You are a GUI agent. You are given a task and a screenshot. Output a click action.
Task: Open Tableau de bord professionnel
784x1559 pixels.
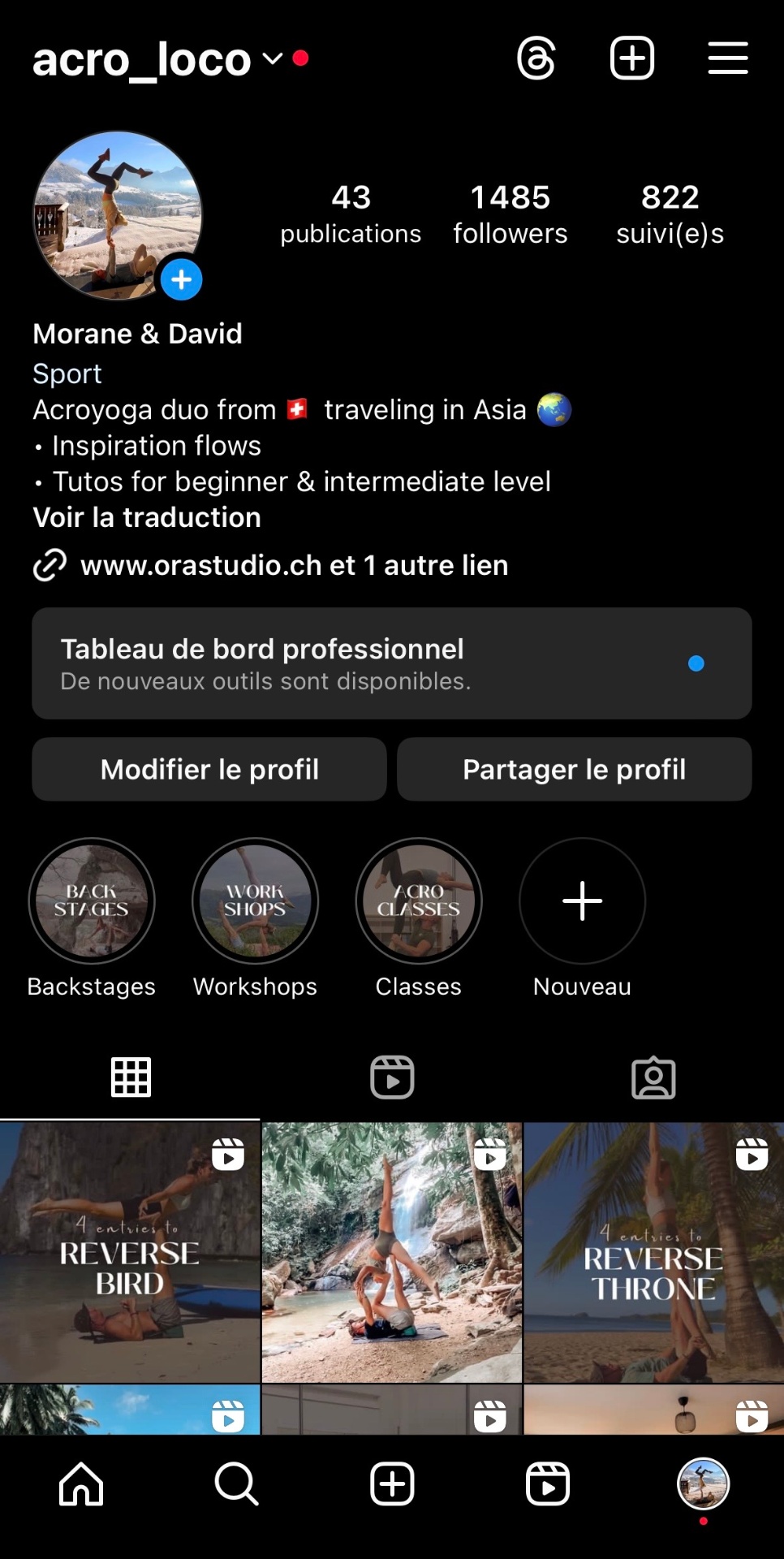pyautogui.click(x=392, y=663)
